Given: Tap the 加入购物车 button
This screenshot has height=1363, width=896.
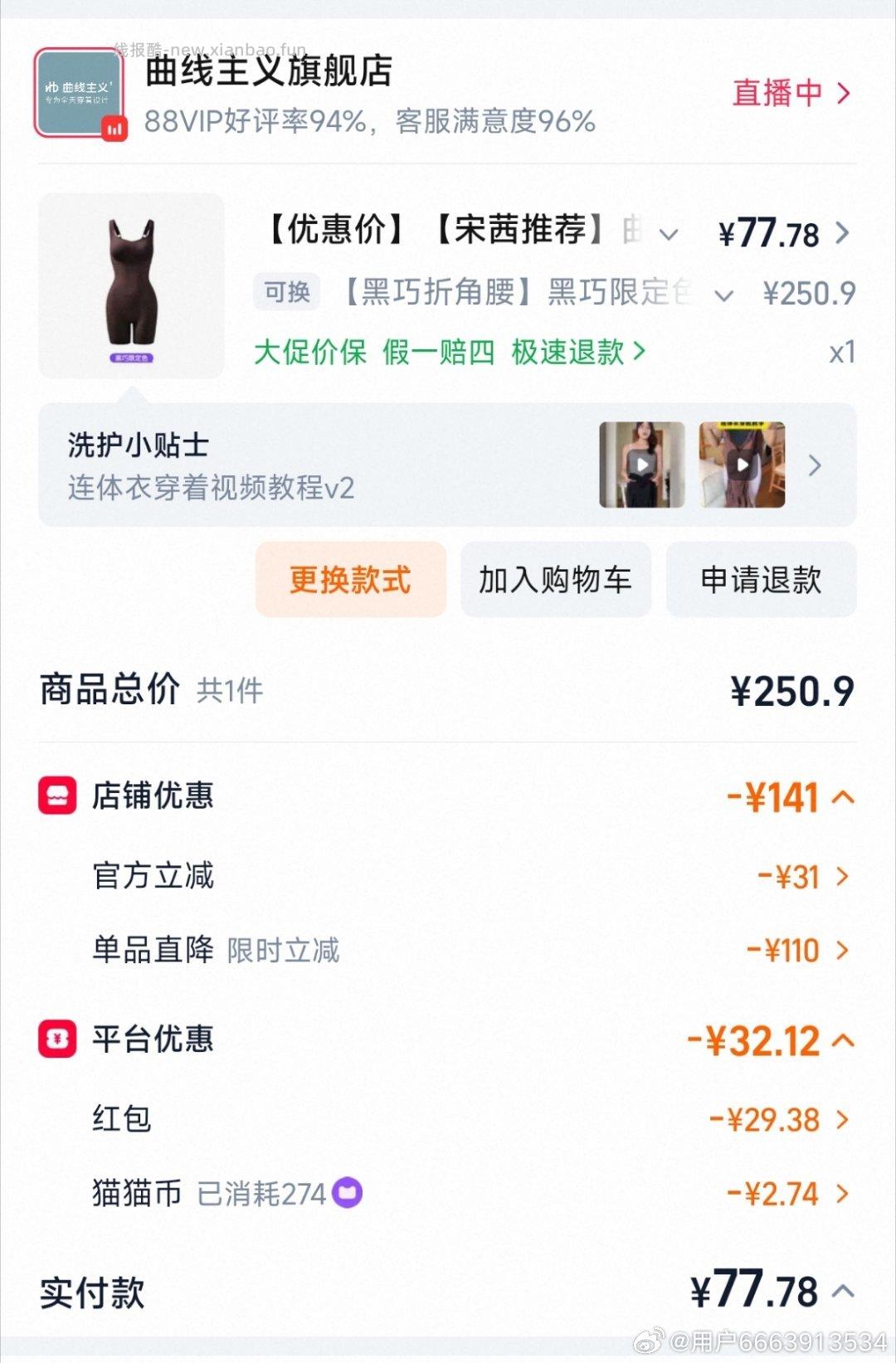Looking at the screenshot, I should [554, 579].
